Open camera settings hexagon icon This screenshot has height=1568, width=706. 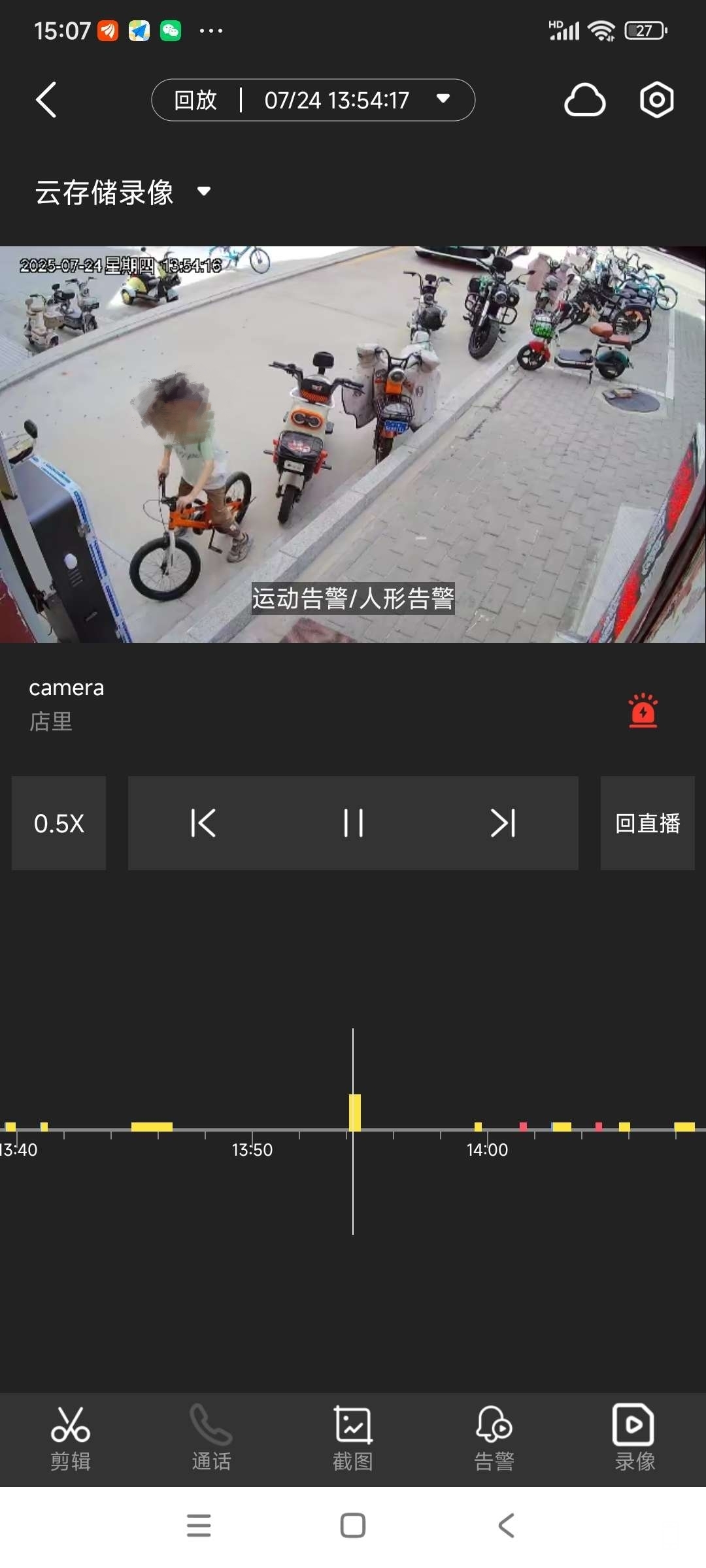(656, 100)
